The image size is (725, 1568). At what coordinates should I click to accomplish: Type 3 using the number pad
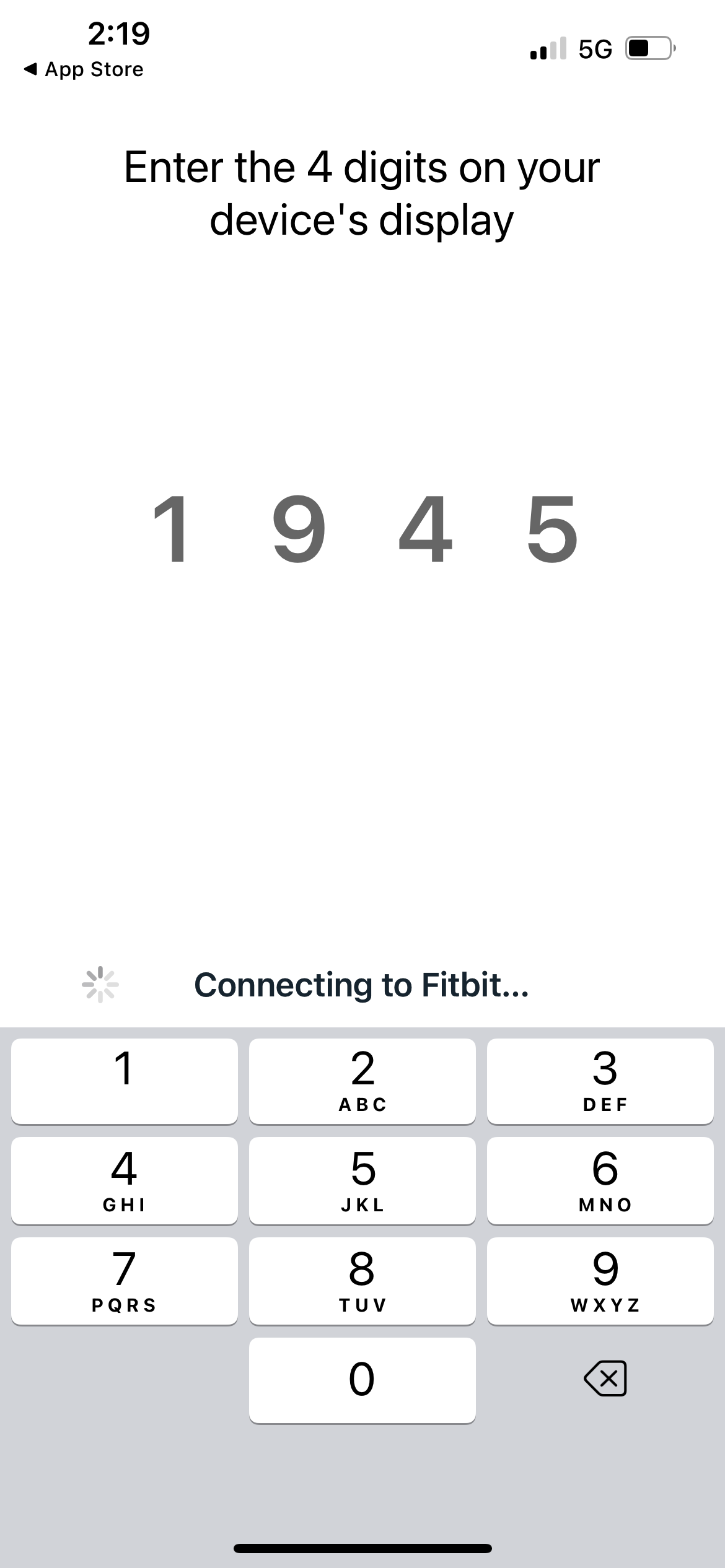tap(600, 1081)
